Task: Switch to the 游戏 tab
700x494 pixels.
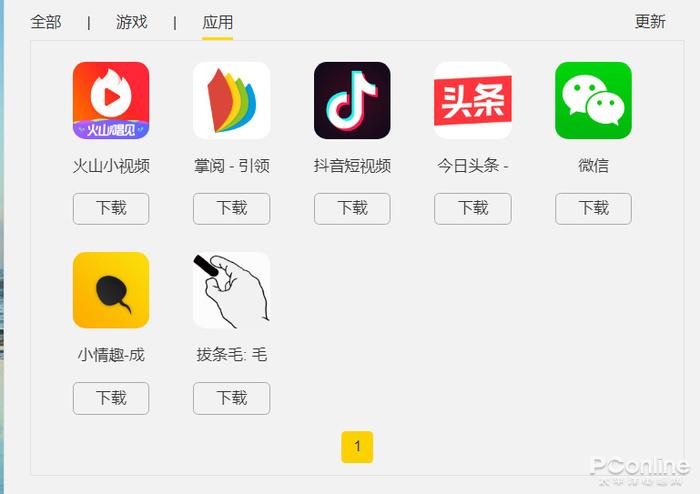Action: point(131,21)
